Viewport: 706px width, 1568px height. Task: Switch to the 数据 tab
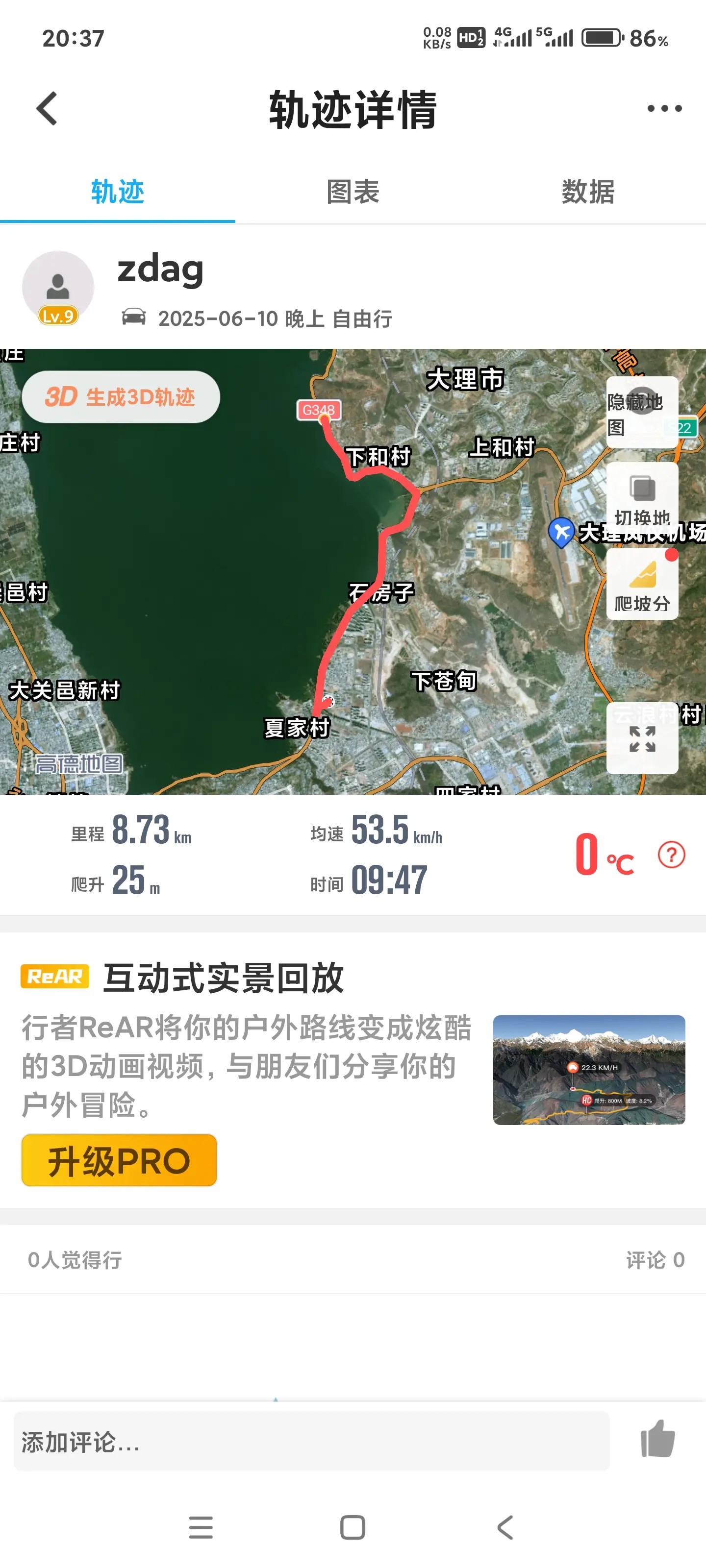tap(588, 193)
